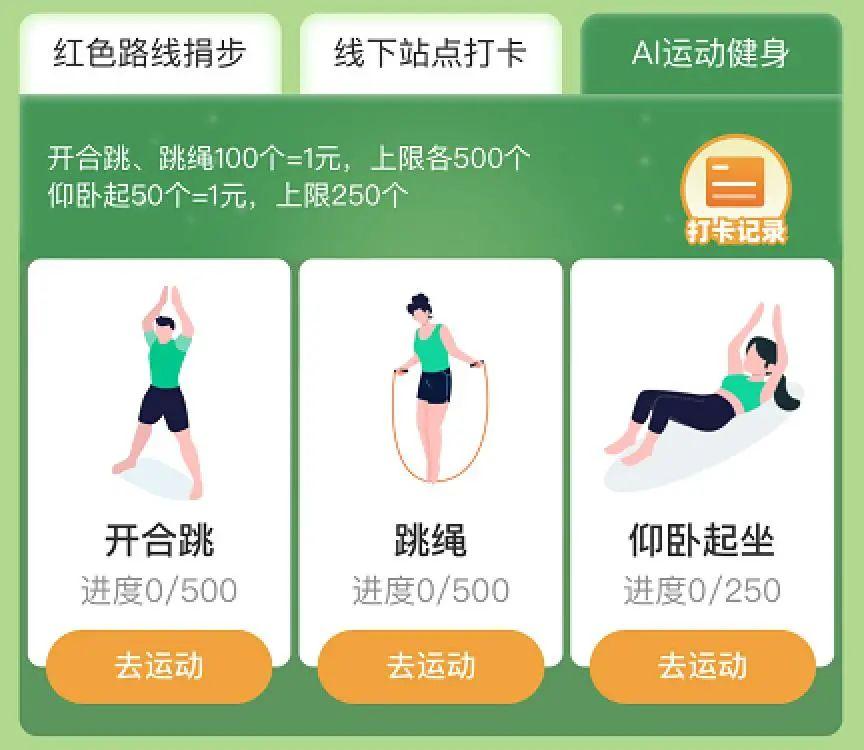Tap 去运动 under 跳绳

[431, 666]
